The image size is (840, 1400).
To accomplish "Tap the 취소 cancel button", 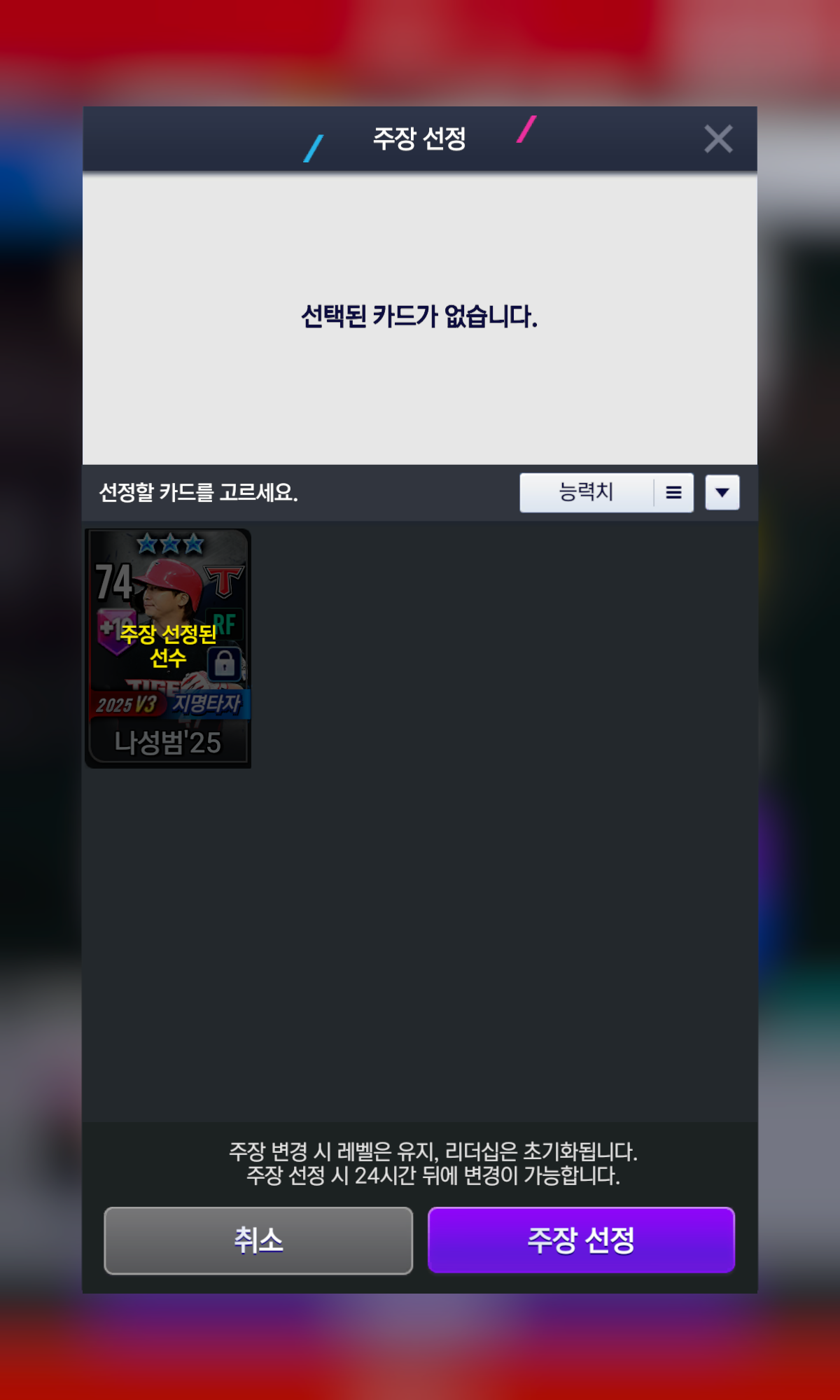I will point(258,1240).
